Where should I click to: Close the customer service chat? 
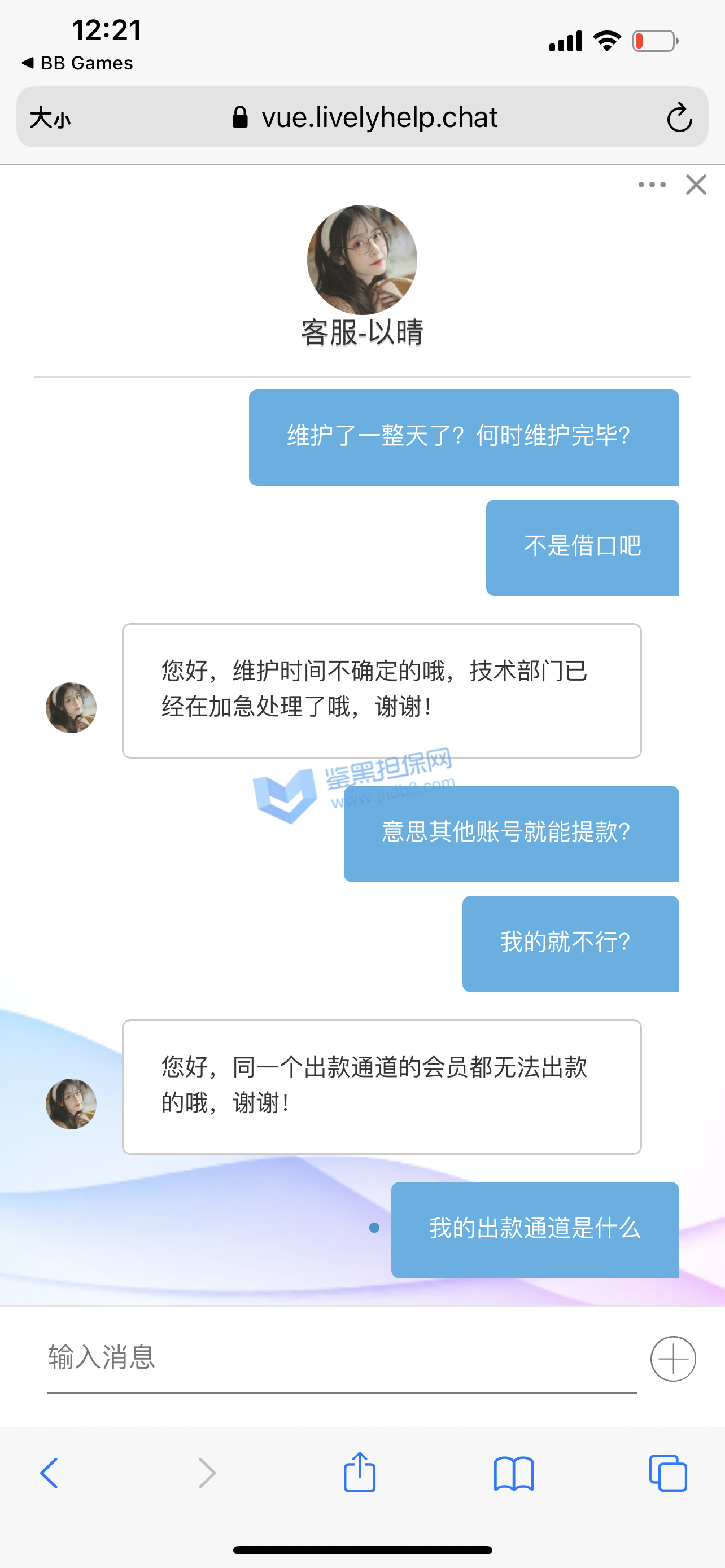pos(696,185)
